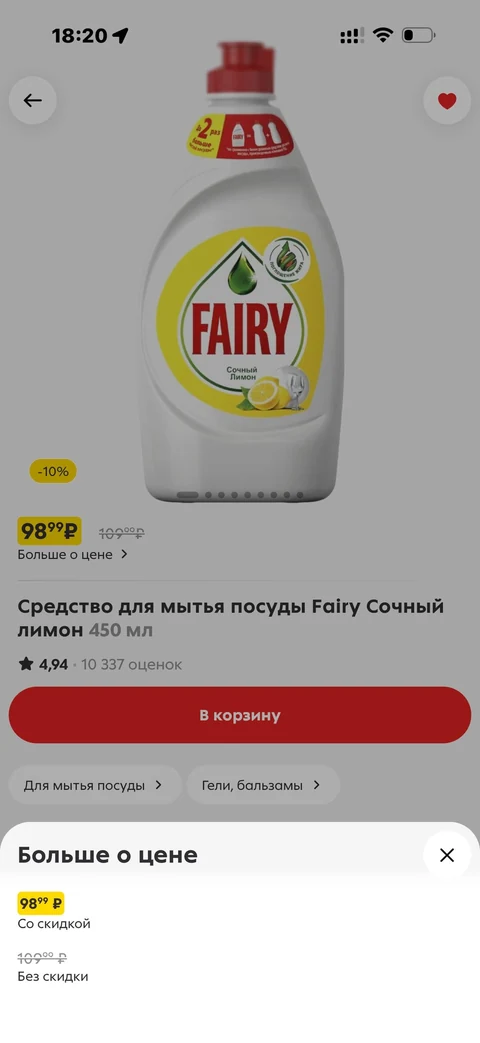
Task: Close the «Больше о цене» sheet
Action: tap(447, 855)
